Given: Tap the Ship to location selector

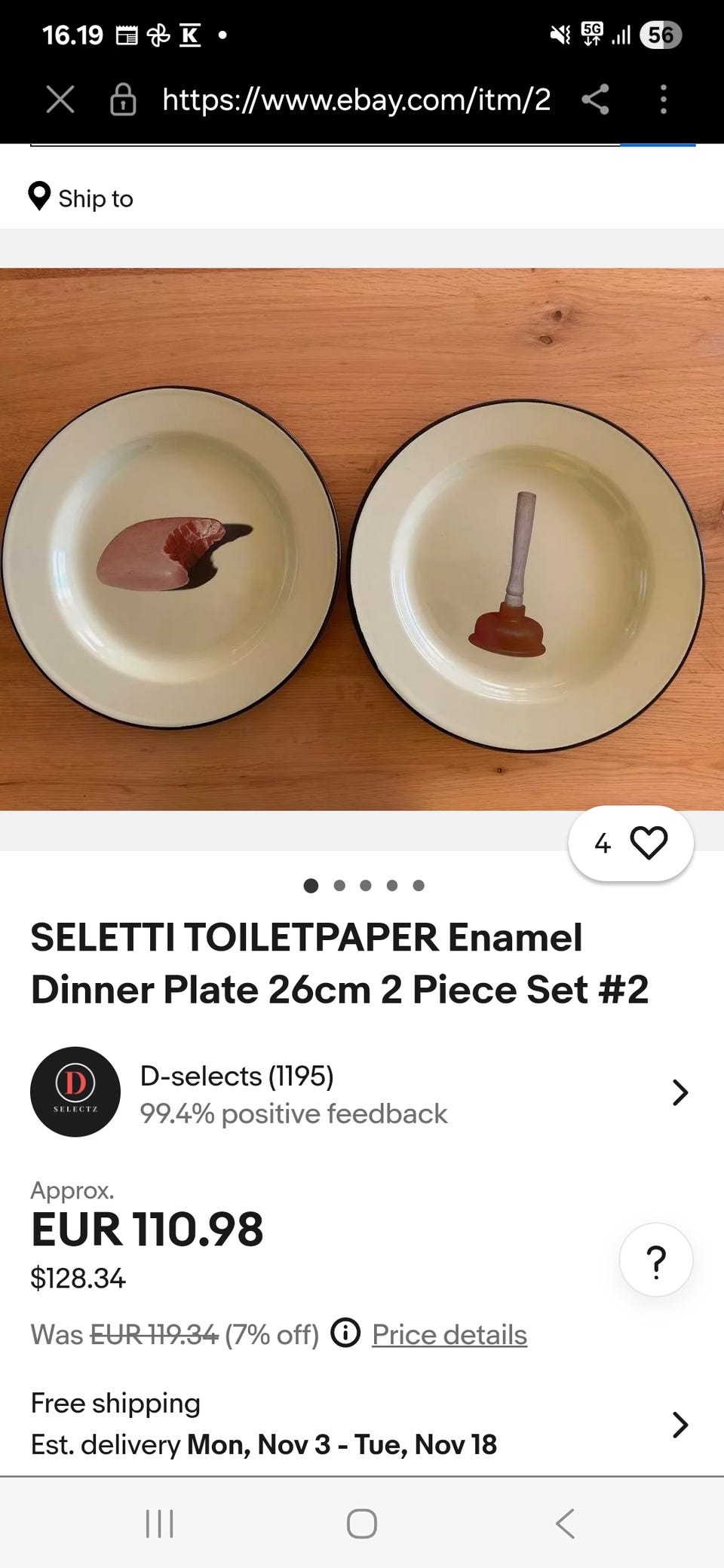Looking at the screenshot, I should (81, 198).
